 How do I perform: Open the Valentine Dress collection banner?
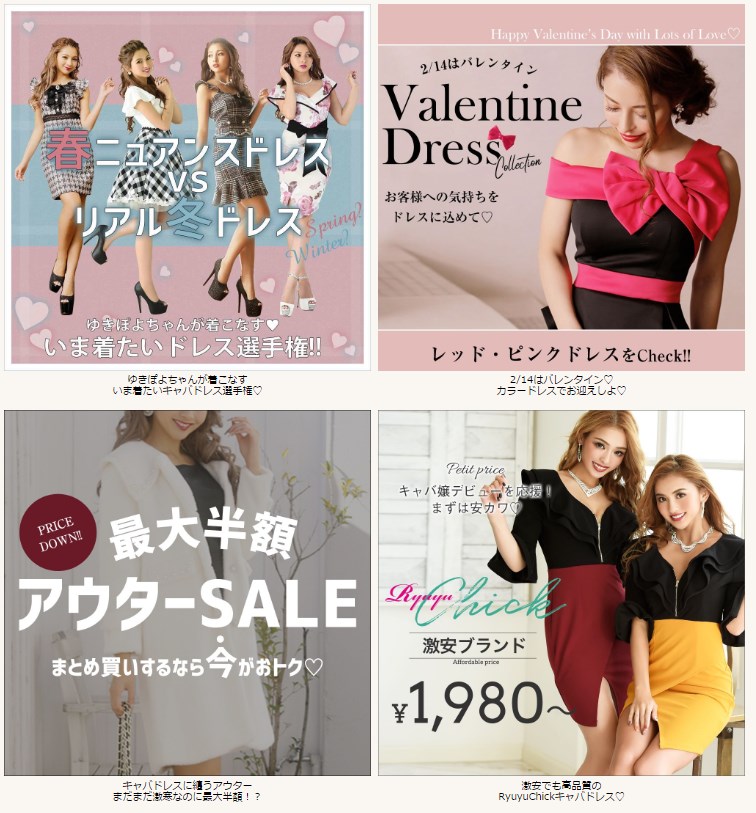pos(561,188)
